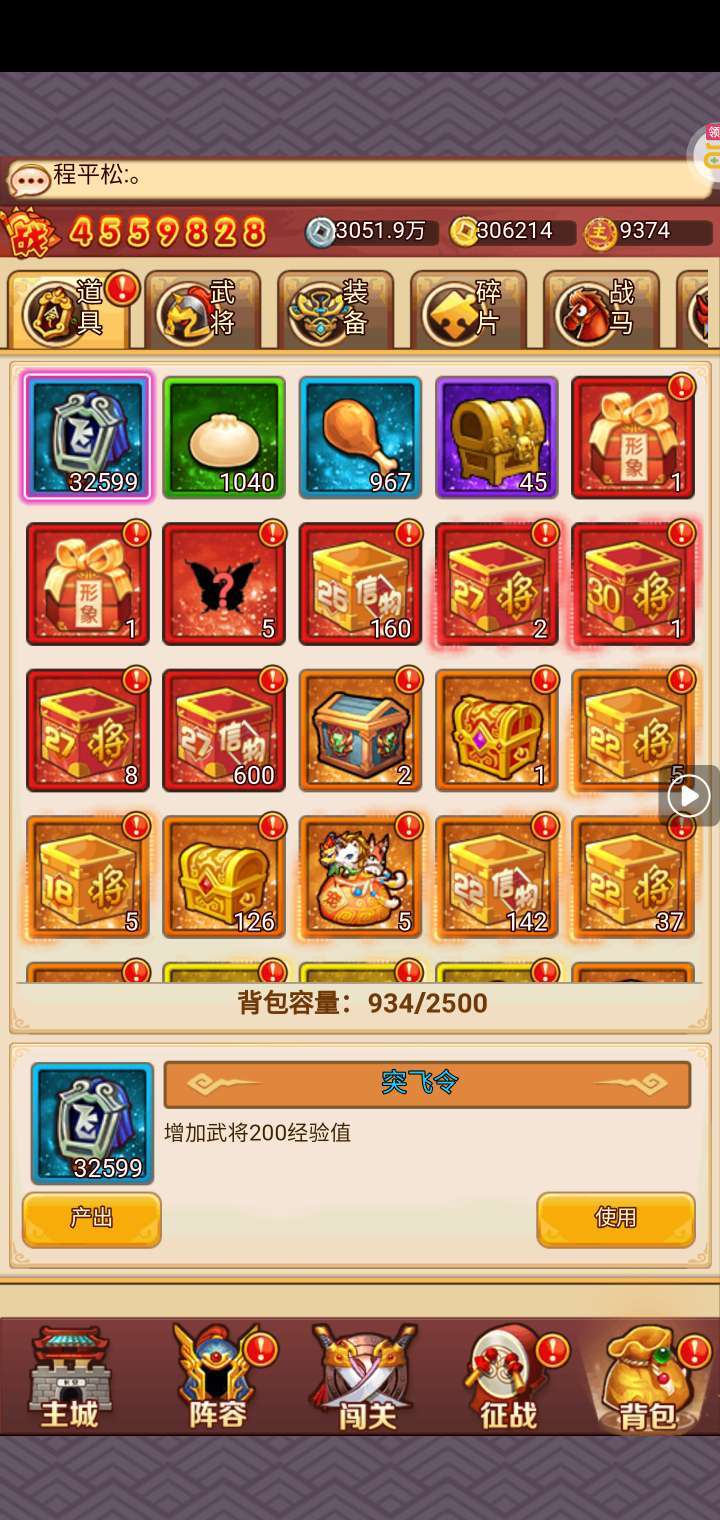Viewport: 720px width, 1520px height.
Task: Open the 阵容 section
Action: [218, 1377]
